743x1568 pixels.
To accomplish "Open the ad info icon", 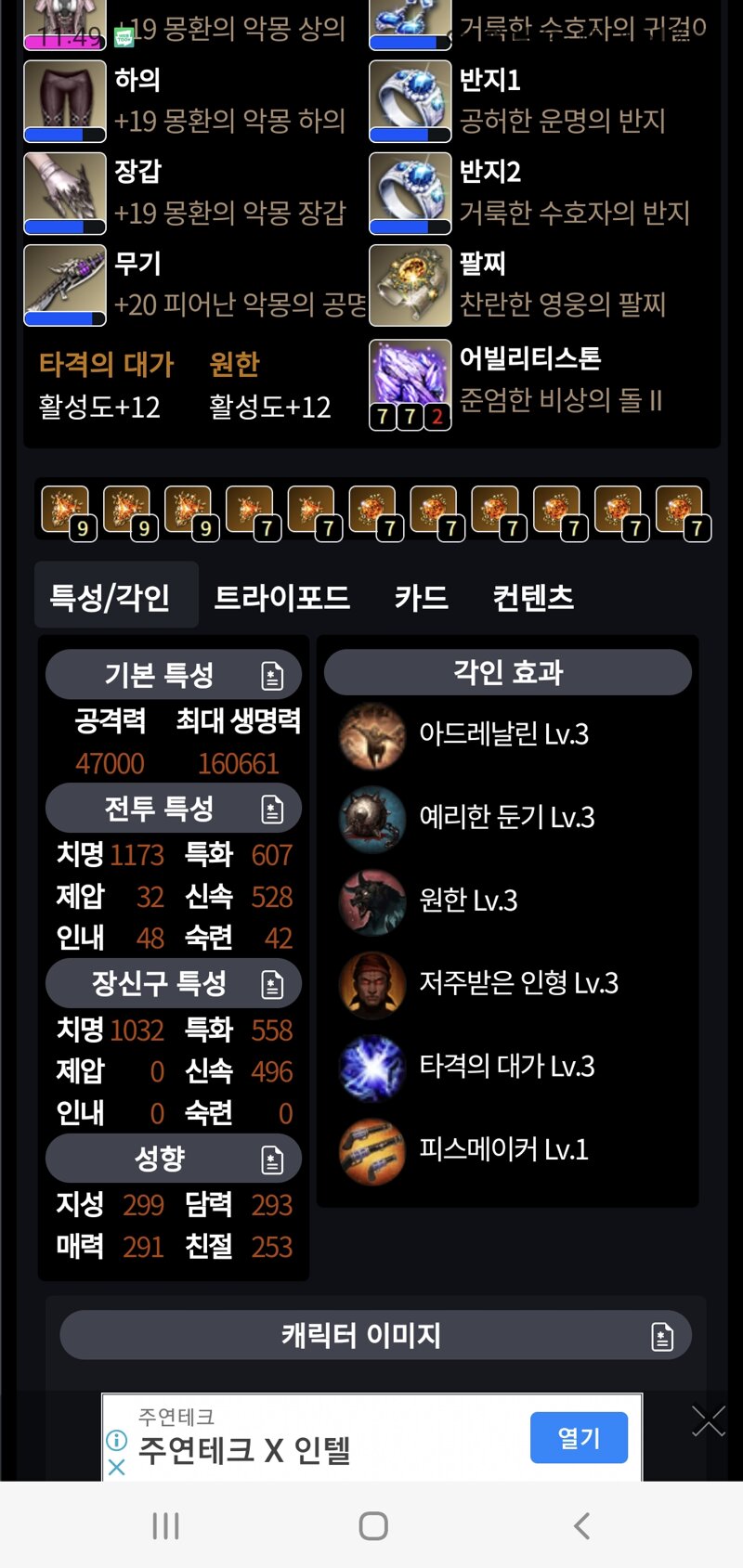I will coord(116,1440).
